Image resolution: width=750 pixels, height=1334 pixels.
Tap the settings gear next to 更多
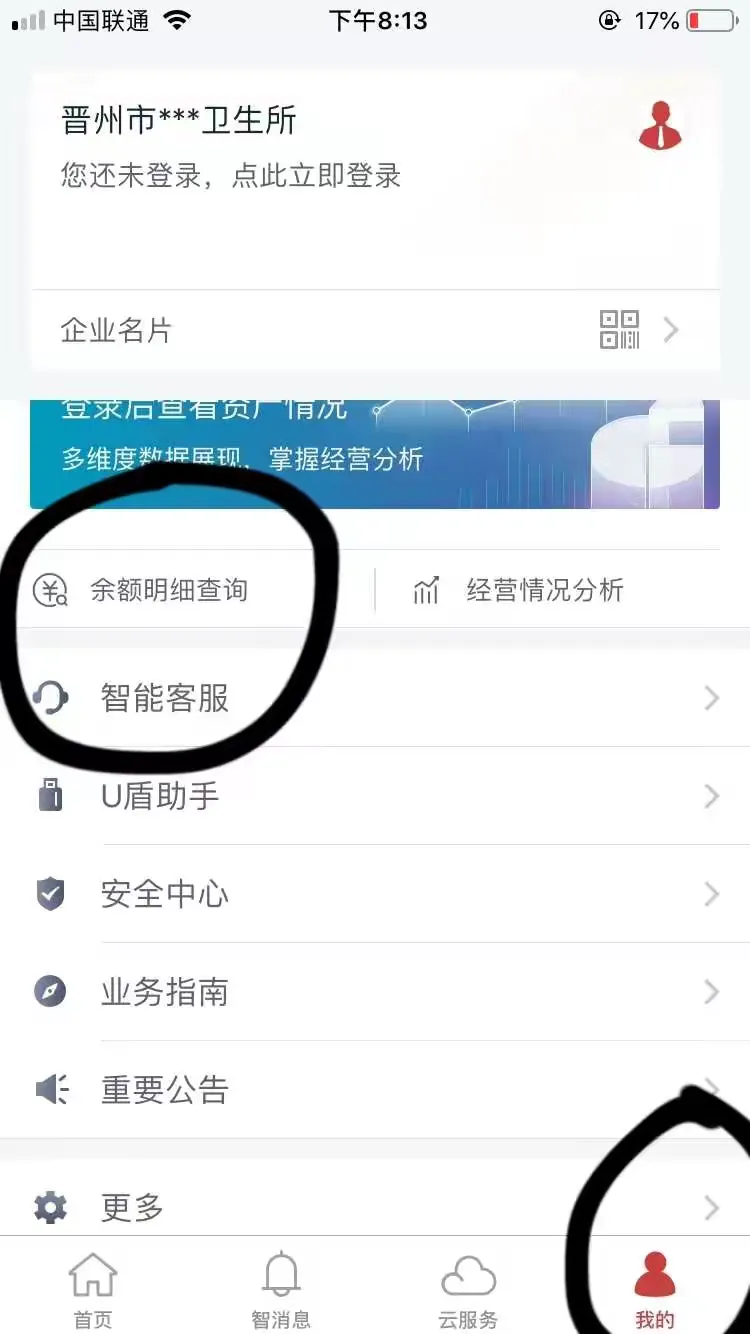coord(50,1207)
